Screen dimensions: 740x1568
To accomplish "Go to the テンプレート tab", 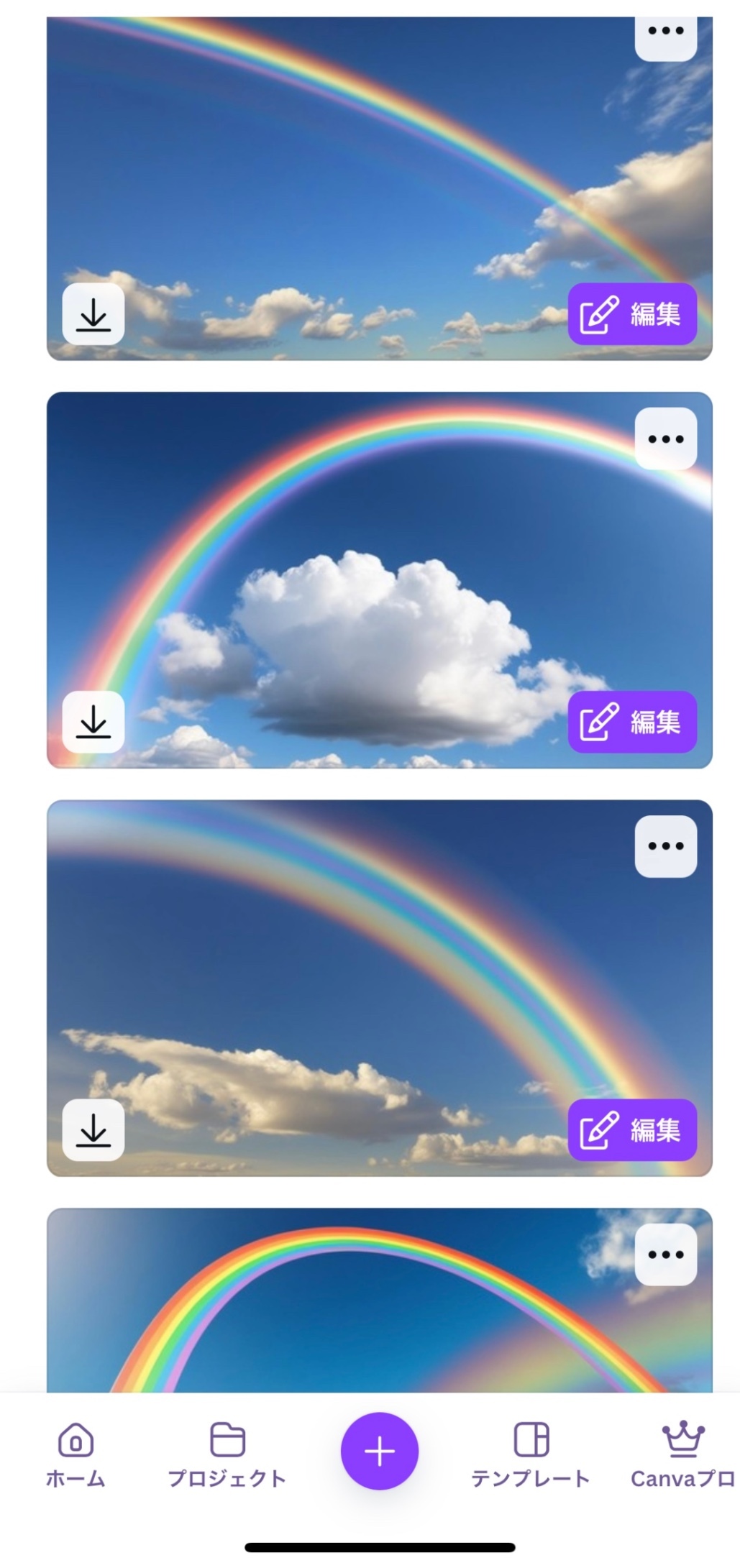I will pos(531,1454).
